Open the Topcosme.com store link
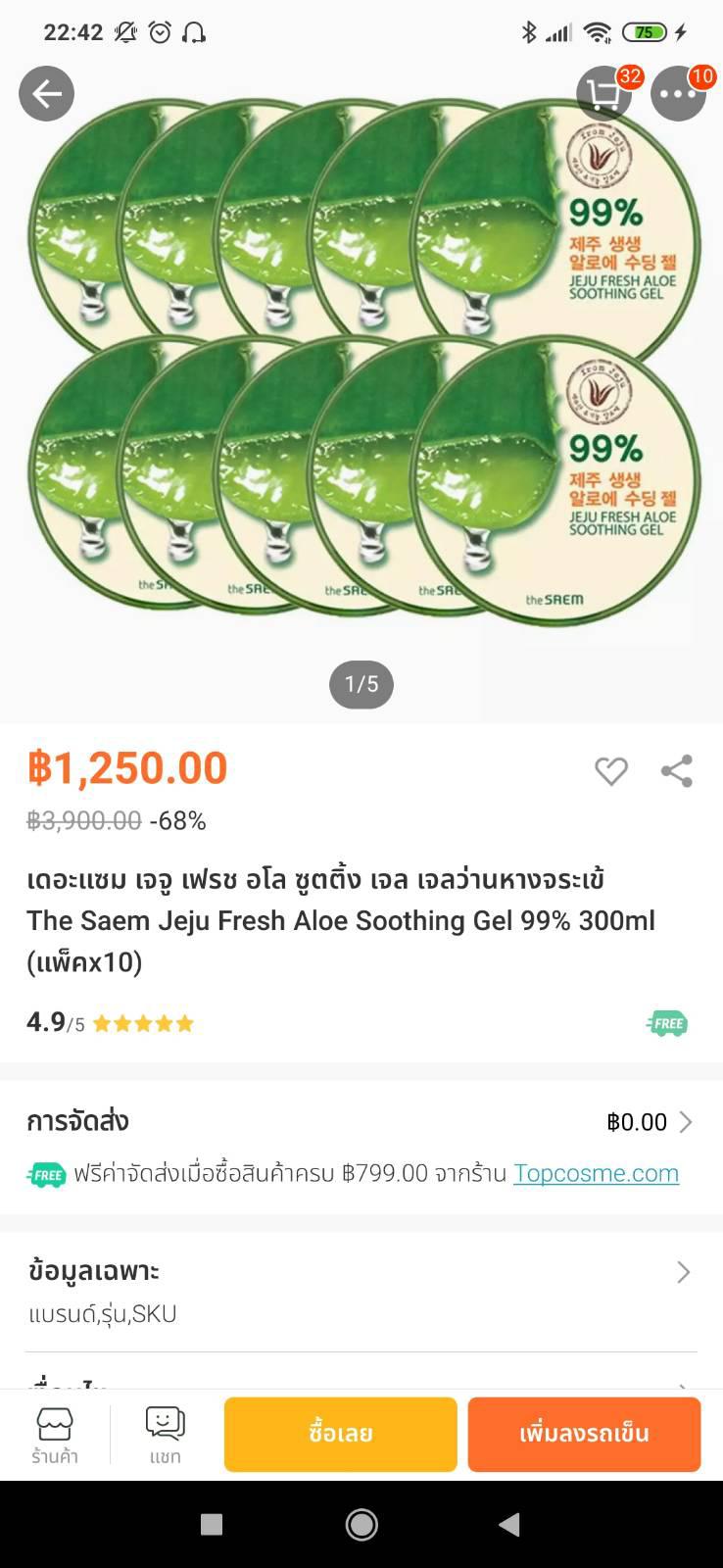 pyautogui.click(x=596, y=1173)
